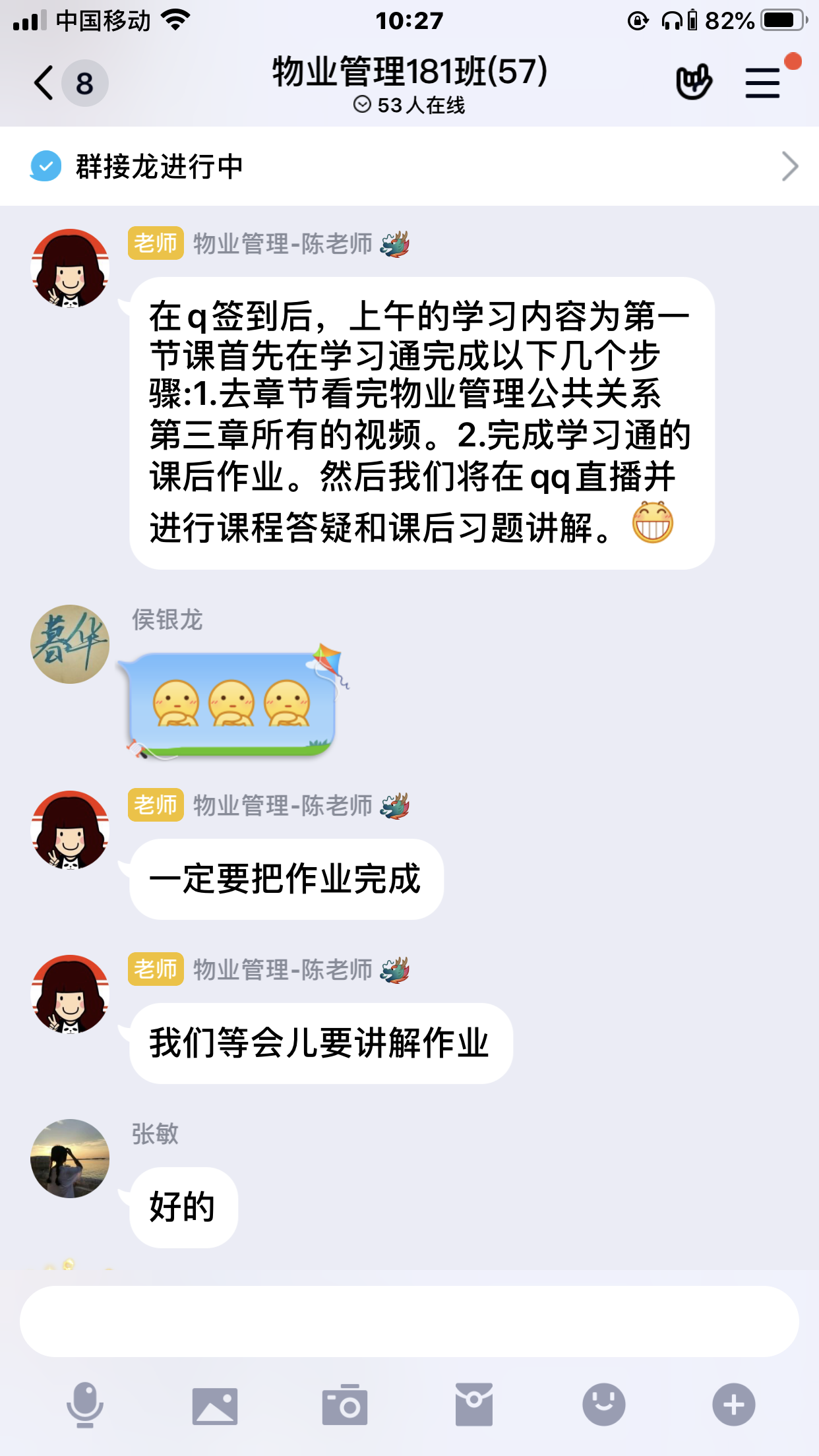Open the plus more-options button
The image size is (819, 1456).
[x=733, y=1405]
